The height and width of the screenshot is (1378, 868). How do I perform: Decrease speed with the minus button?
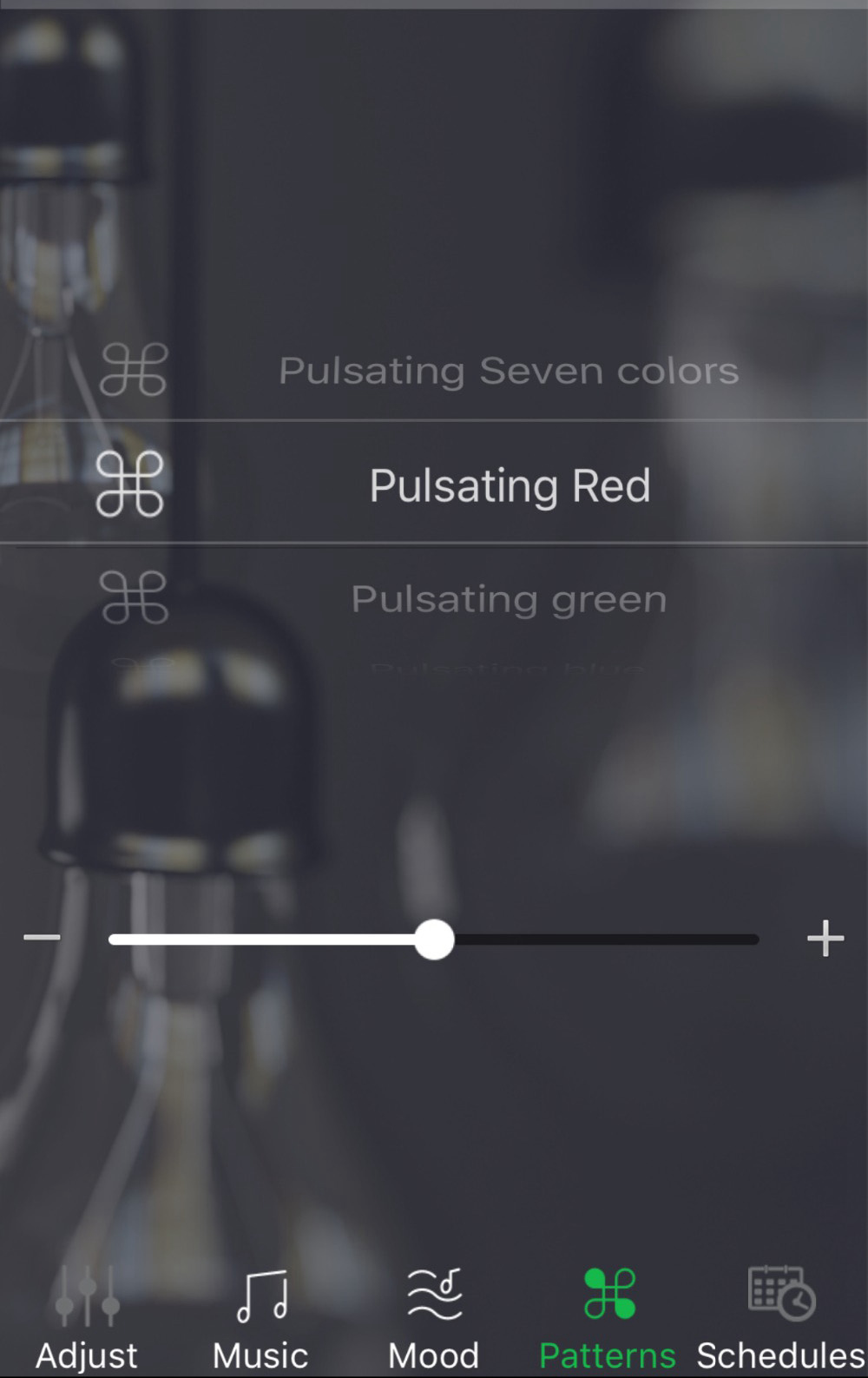[x=42, y=938]
